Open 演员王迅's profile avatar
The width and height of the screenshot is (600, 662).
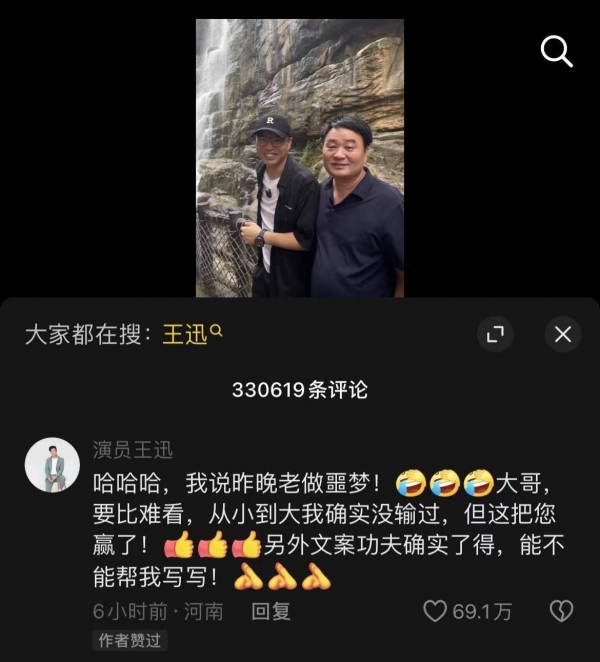point(52,464)
